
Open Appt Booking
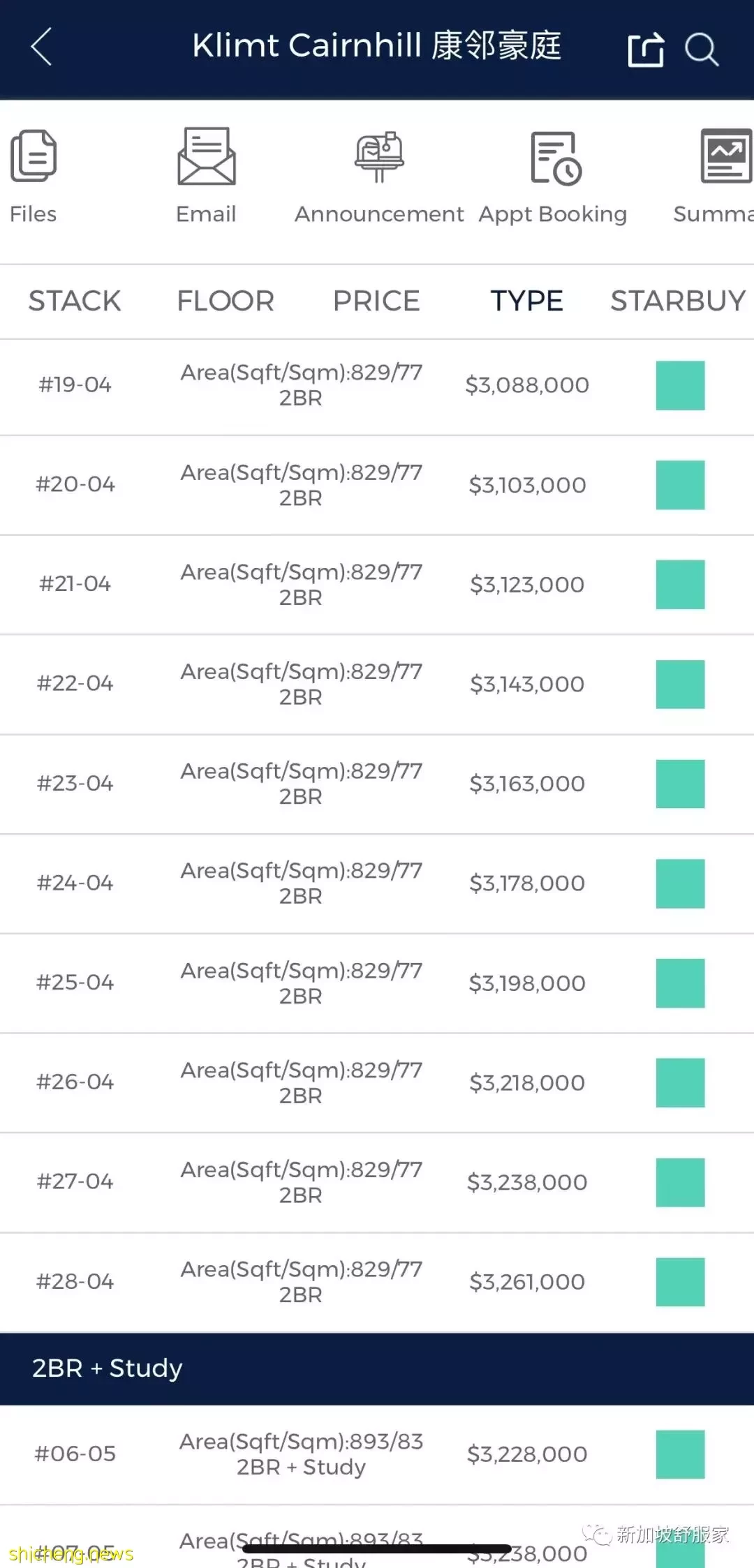point(553,176)
